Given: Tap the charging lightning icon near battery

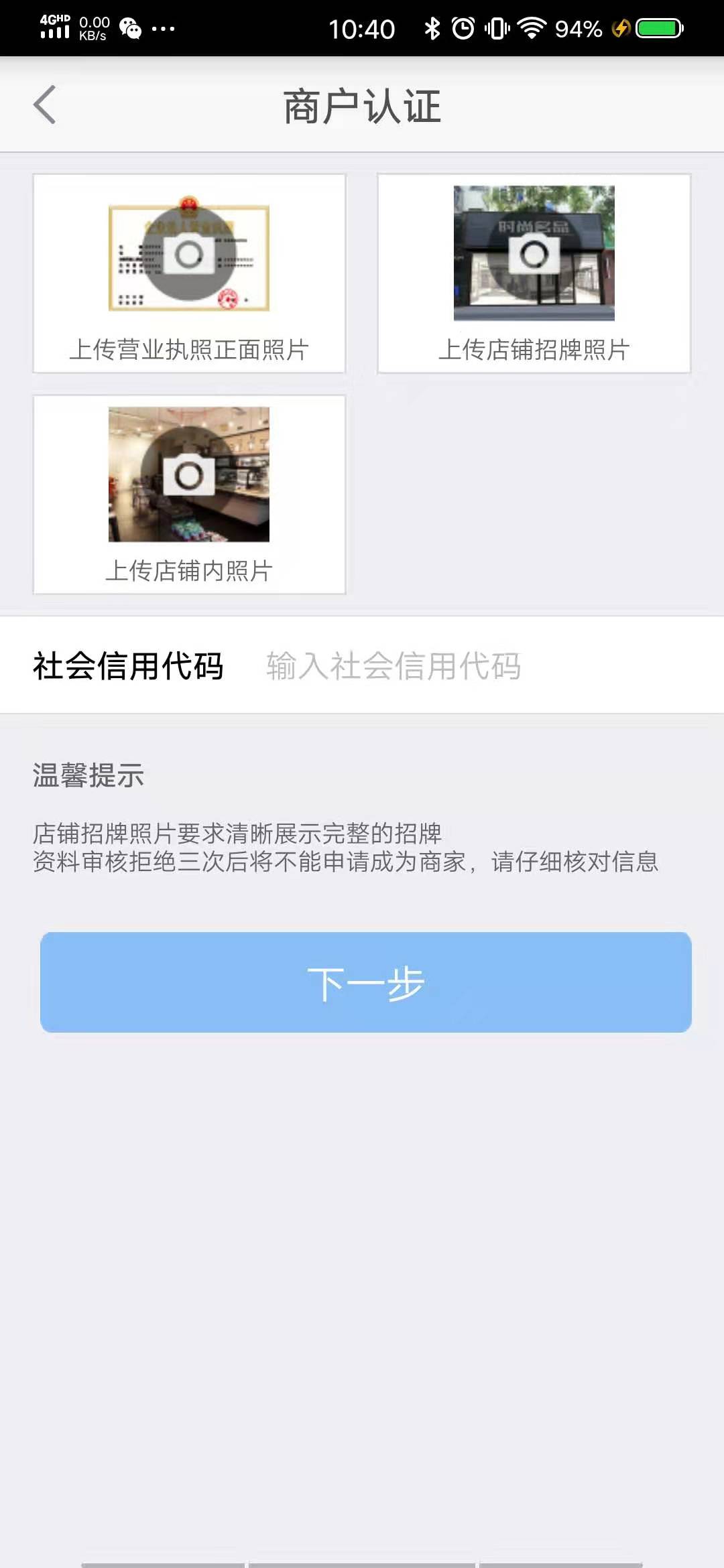Looking at the screenshot, I should tap(620, 29).
